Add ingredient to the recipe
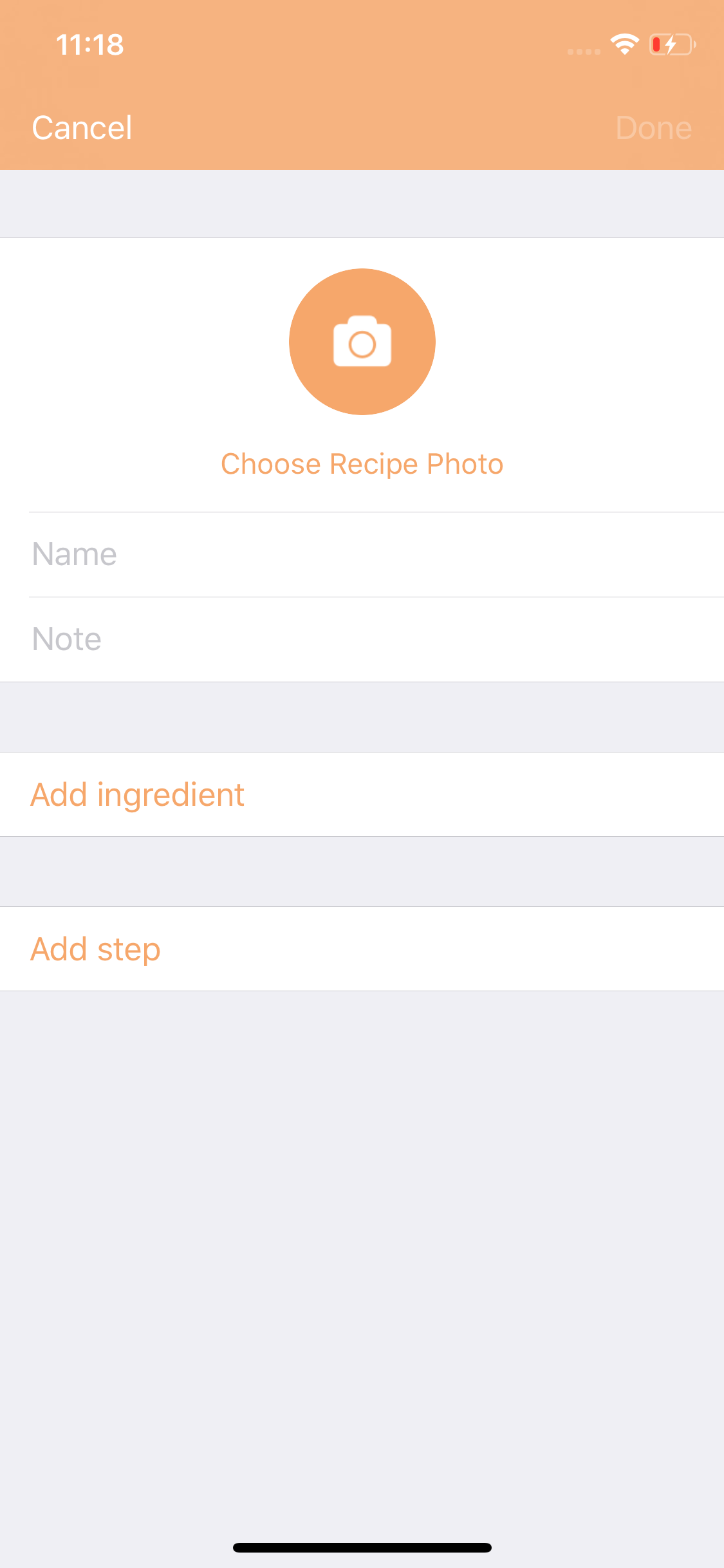Screen dimensions: 724x1568 pyautogui.click(x=138, y=794)
